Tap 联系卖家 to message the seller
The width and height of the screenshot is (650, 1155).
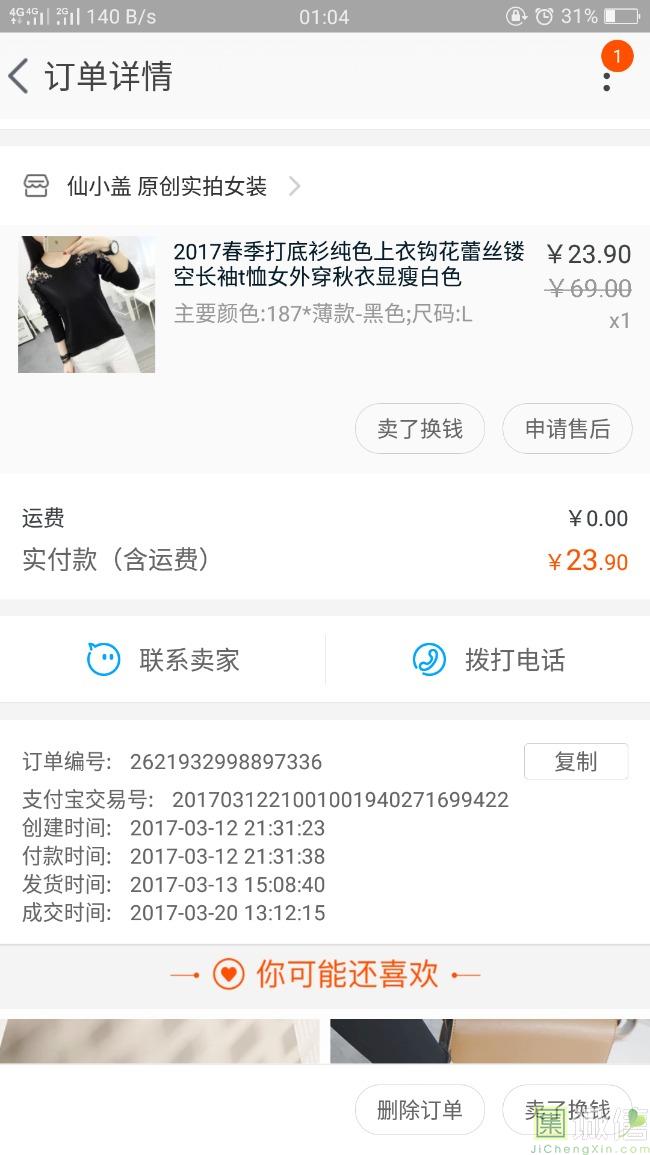click(x=163, y=660)
